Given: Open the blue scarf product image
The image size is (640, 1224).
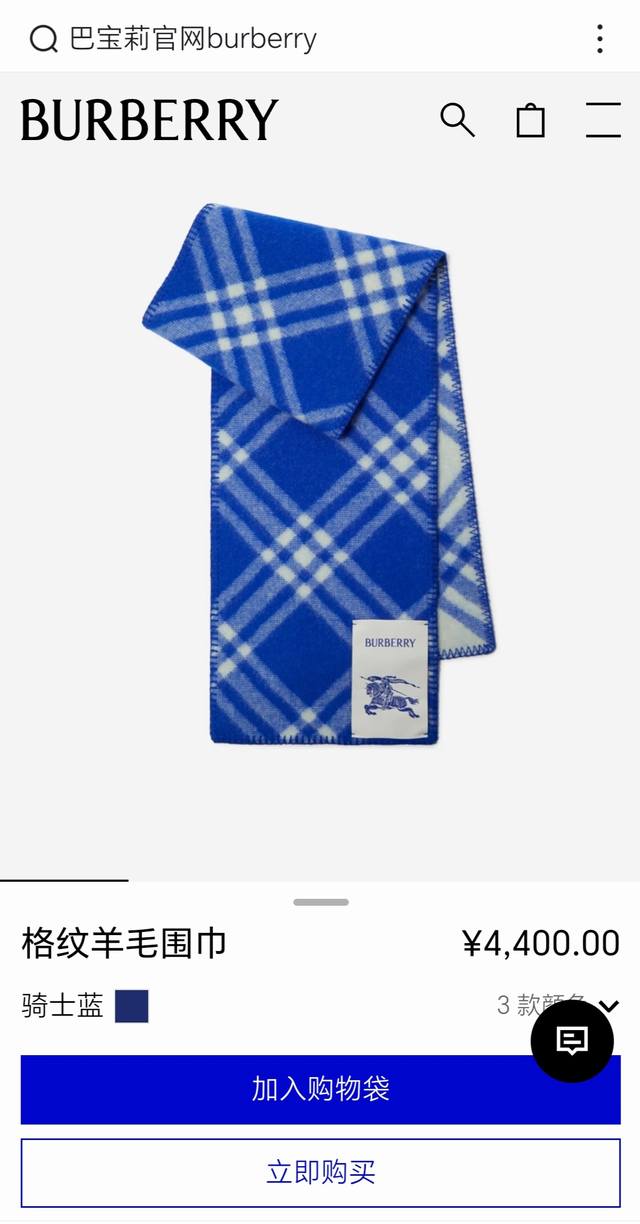Looking at the screenshot, I should tap(320, 475).
